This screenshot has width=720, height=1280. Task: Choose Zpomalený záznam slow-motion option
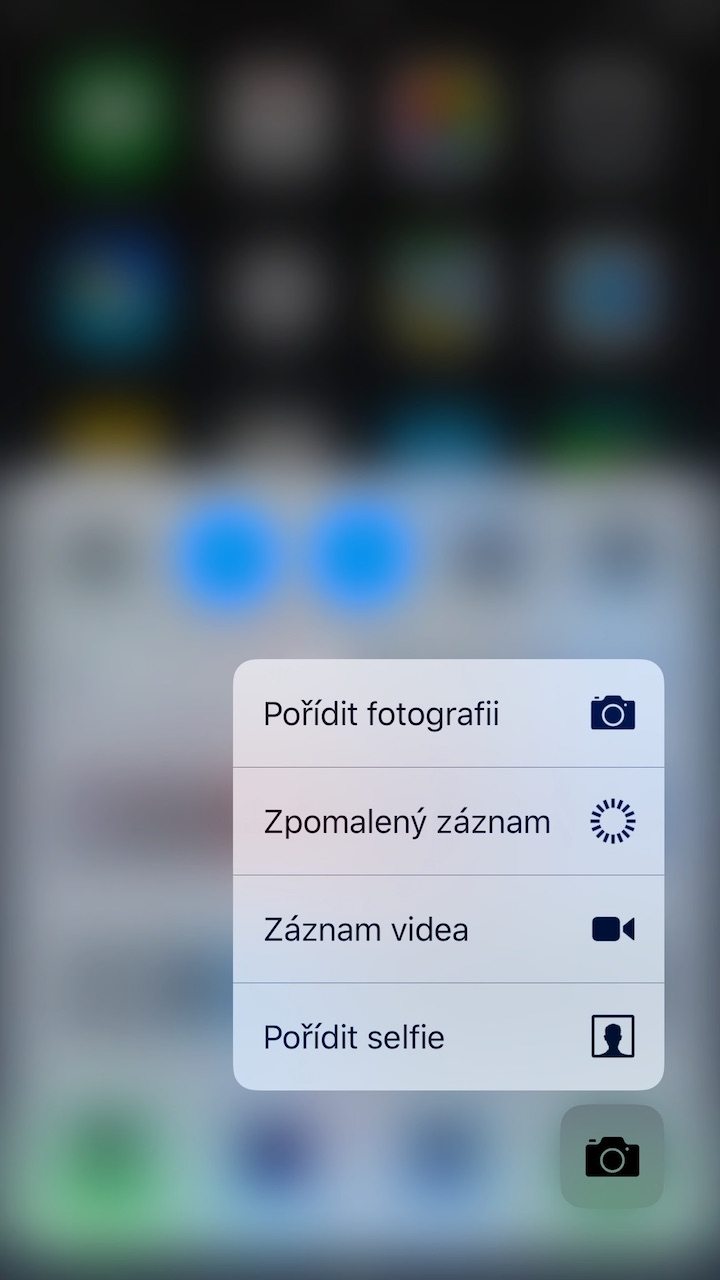(448, 822)
